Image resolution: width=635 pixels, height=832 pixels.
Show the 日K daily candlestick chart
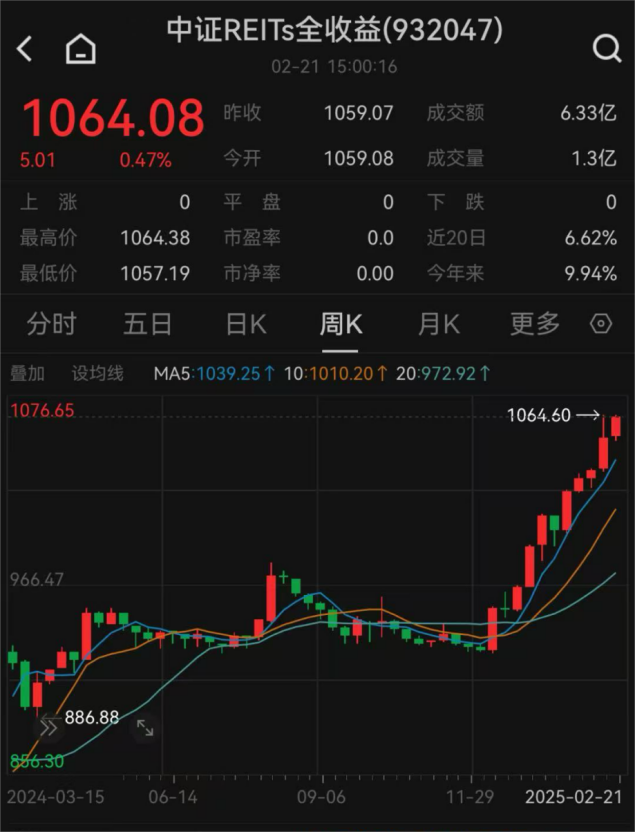click(245, 324)
